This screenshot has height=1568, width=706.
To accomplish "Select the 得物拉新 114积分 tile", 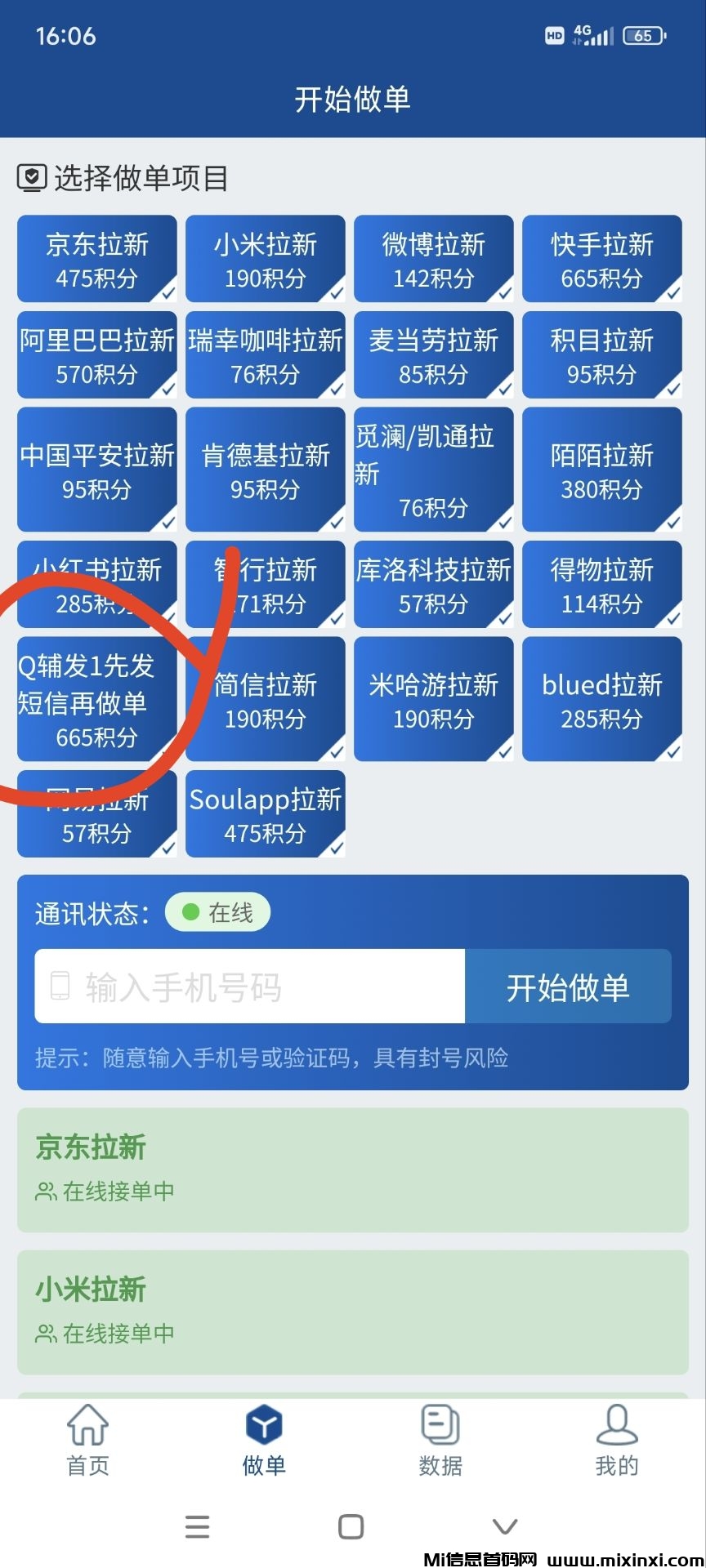I will pos(602,585).
